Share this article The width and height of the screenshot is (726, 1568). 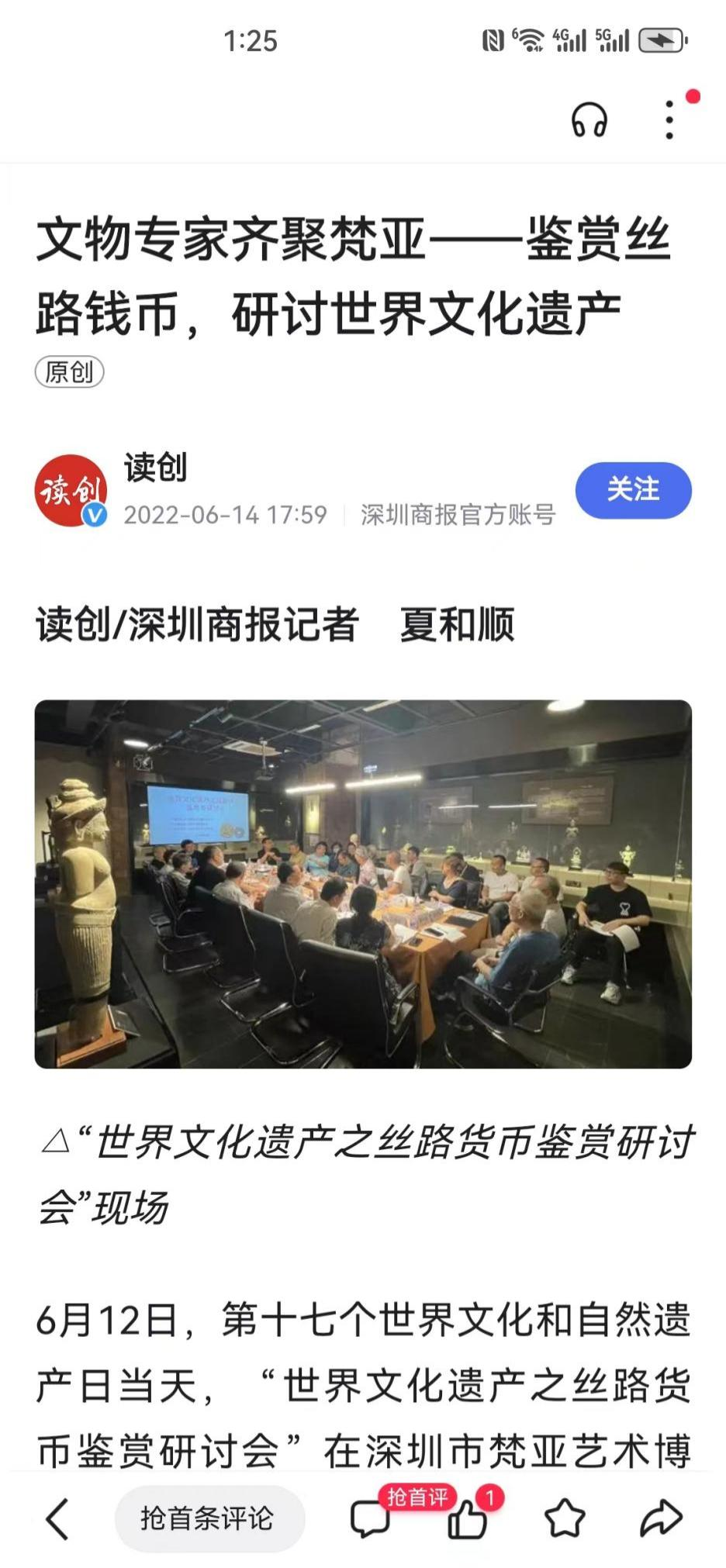[x=661, y=1518]
